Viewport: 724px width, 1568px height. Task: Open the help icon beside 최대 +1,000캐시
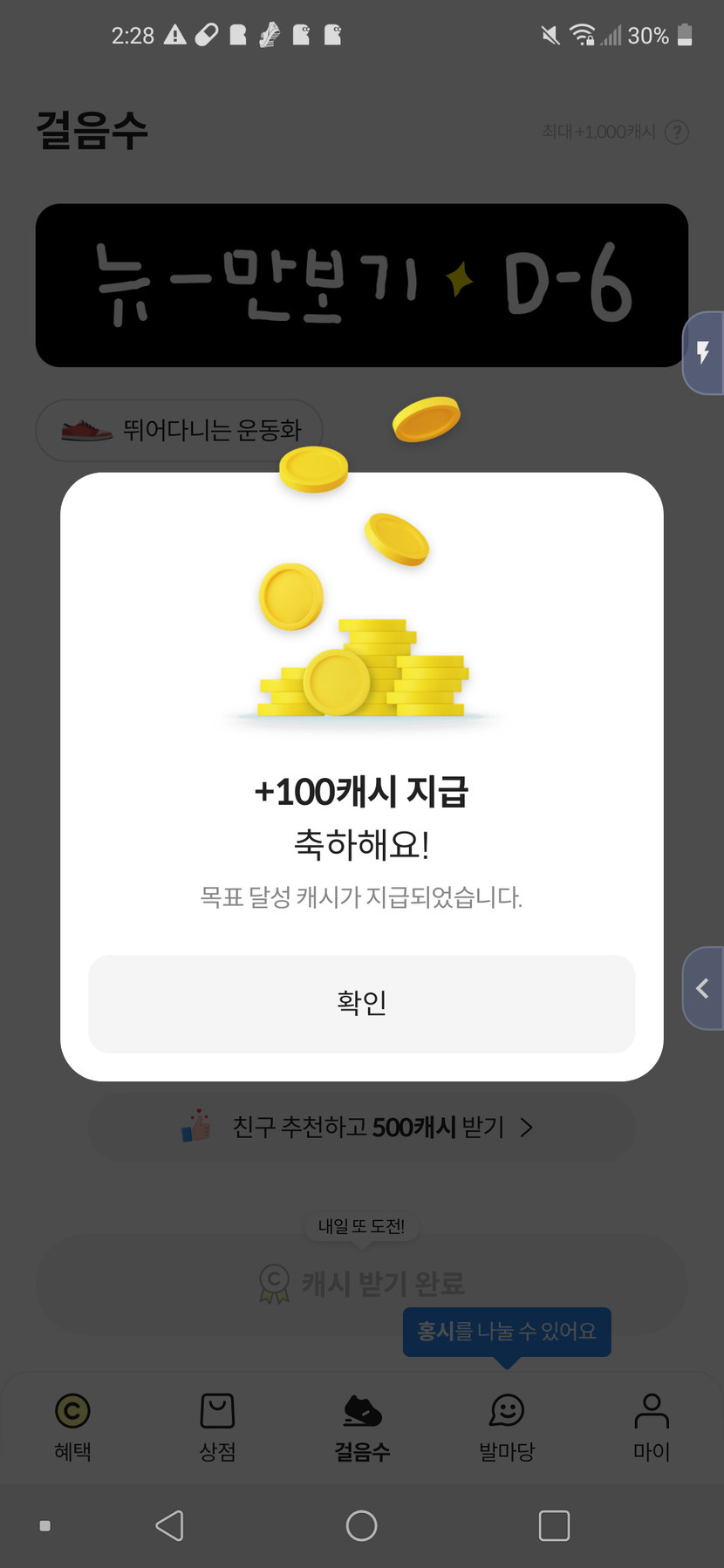[676, 132]
